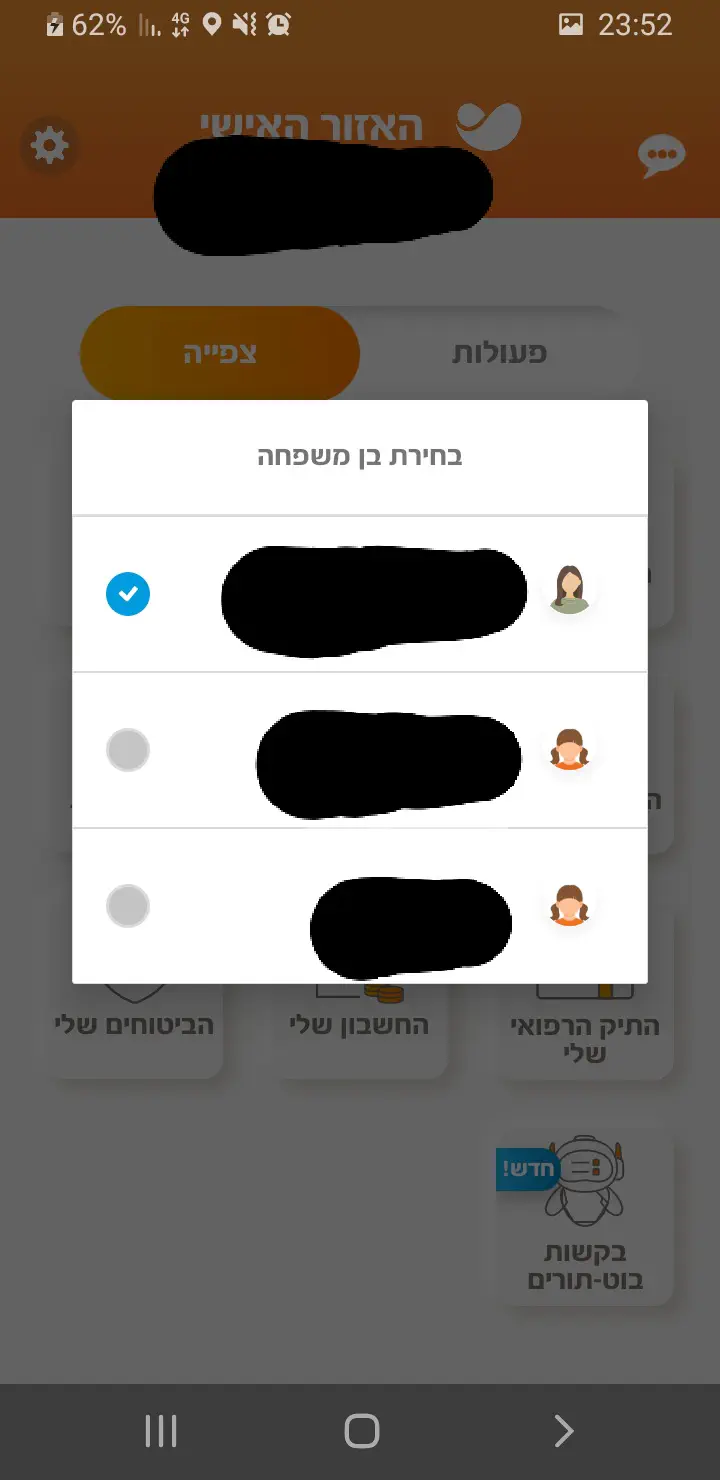This screenshot has height=1480, width=720.
Task: Choose the last family member in the list
Action: coord(128,906)
